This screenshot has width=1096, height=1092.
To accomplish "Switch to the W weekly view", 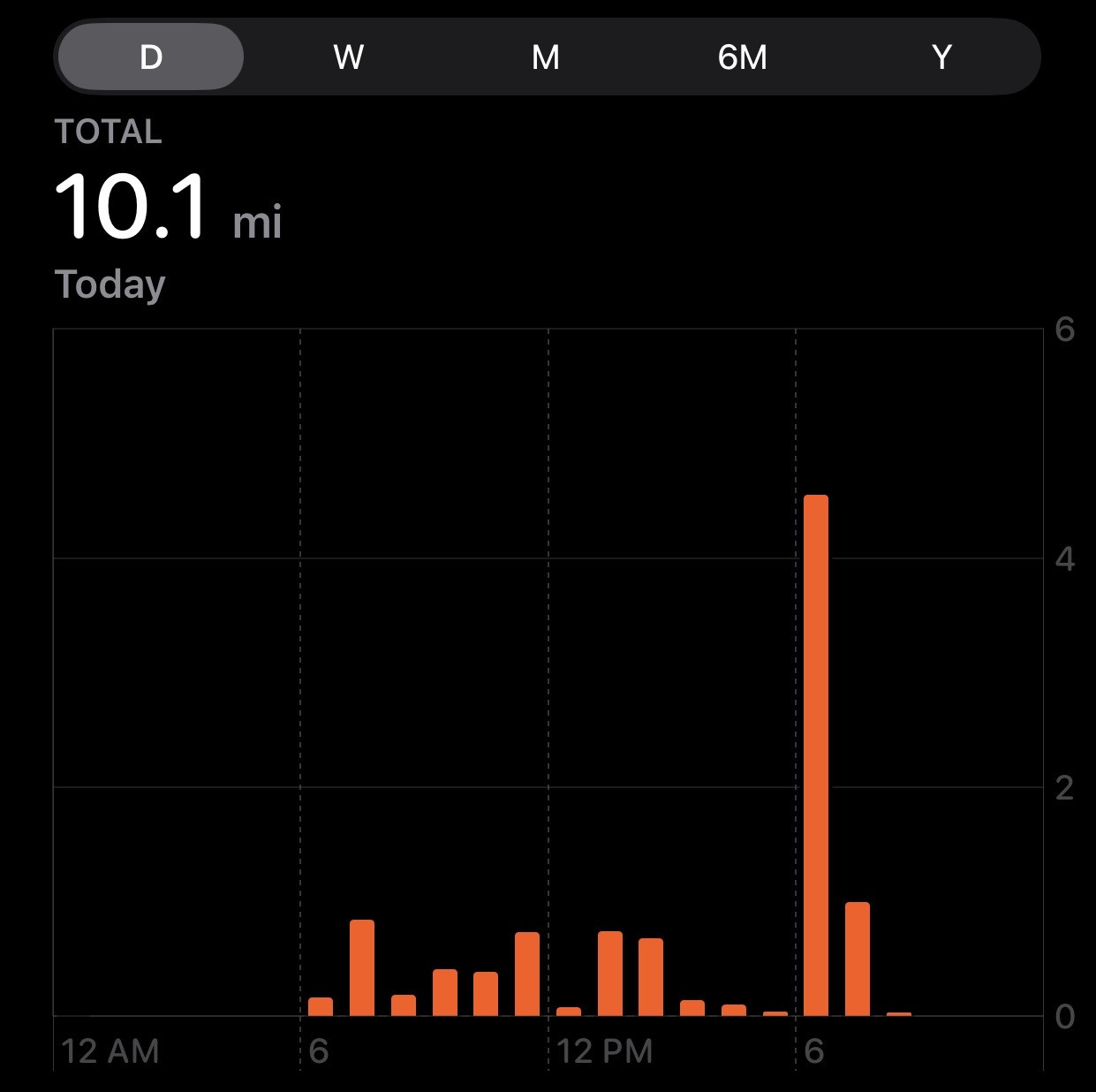I will tap(349, 57).
